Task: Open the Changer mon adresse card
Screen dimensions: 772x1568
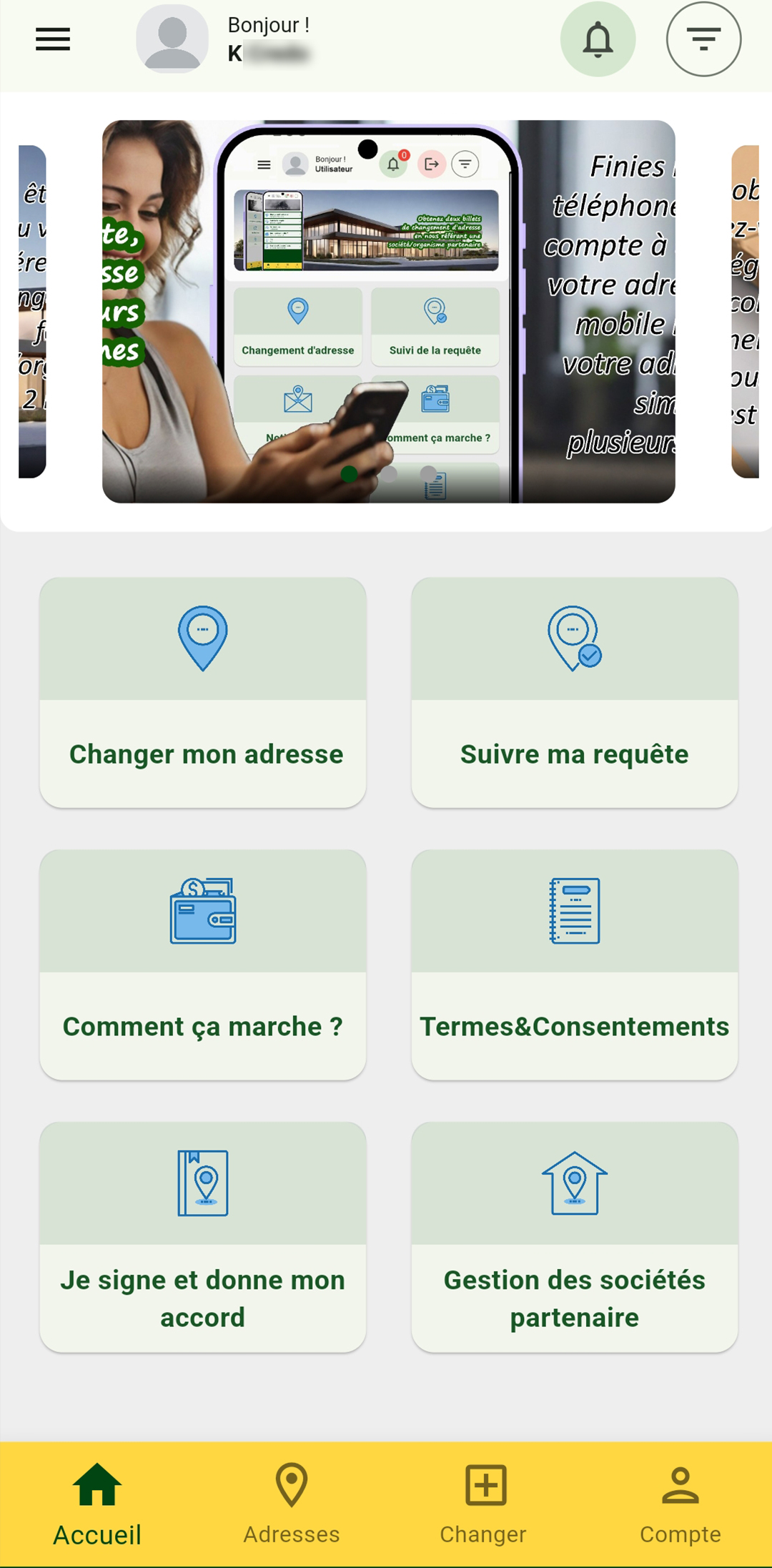Action: point(203,692)
